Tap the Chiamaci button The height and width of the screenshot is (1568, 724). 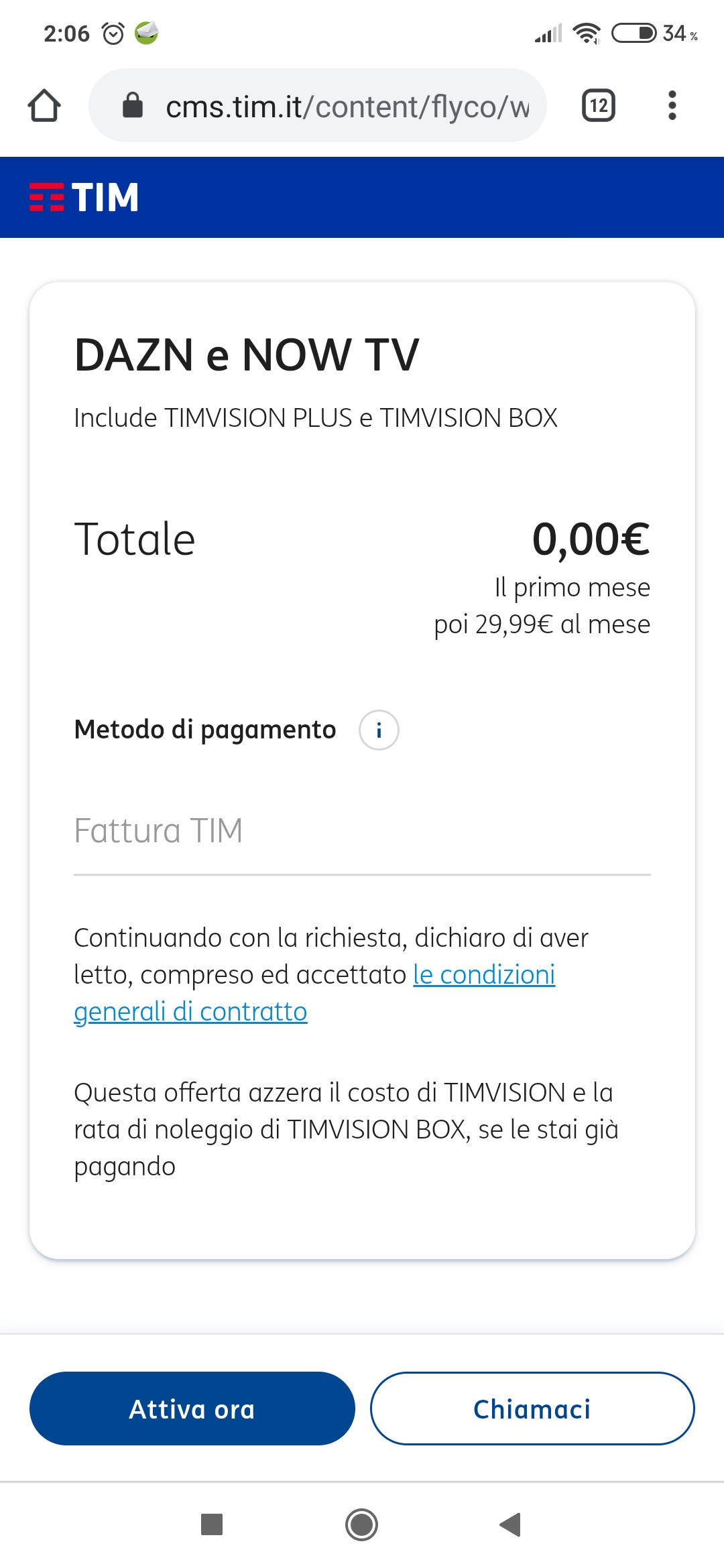532,1409
